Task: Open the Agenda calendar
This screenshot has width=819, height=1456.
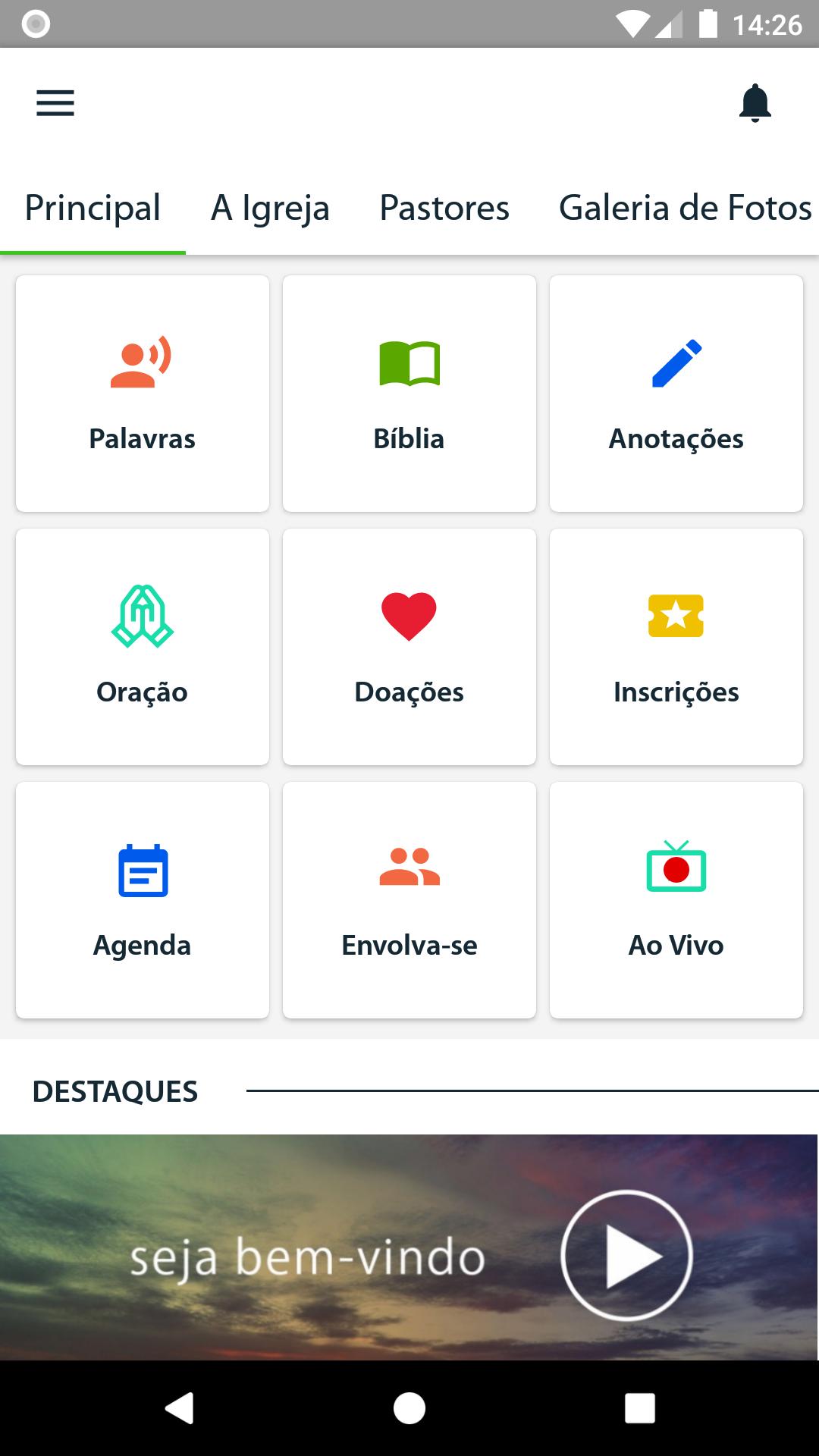Action: pos(143,900)
